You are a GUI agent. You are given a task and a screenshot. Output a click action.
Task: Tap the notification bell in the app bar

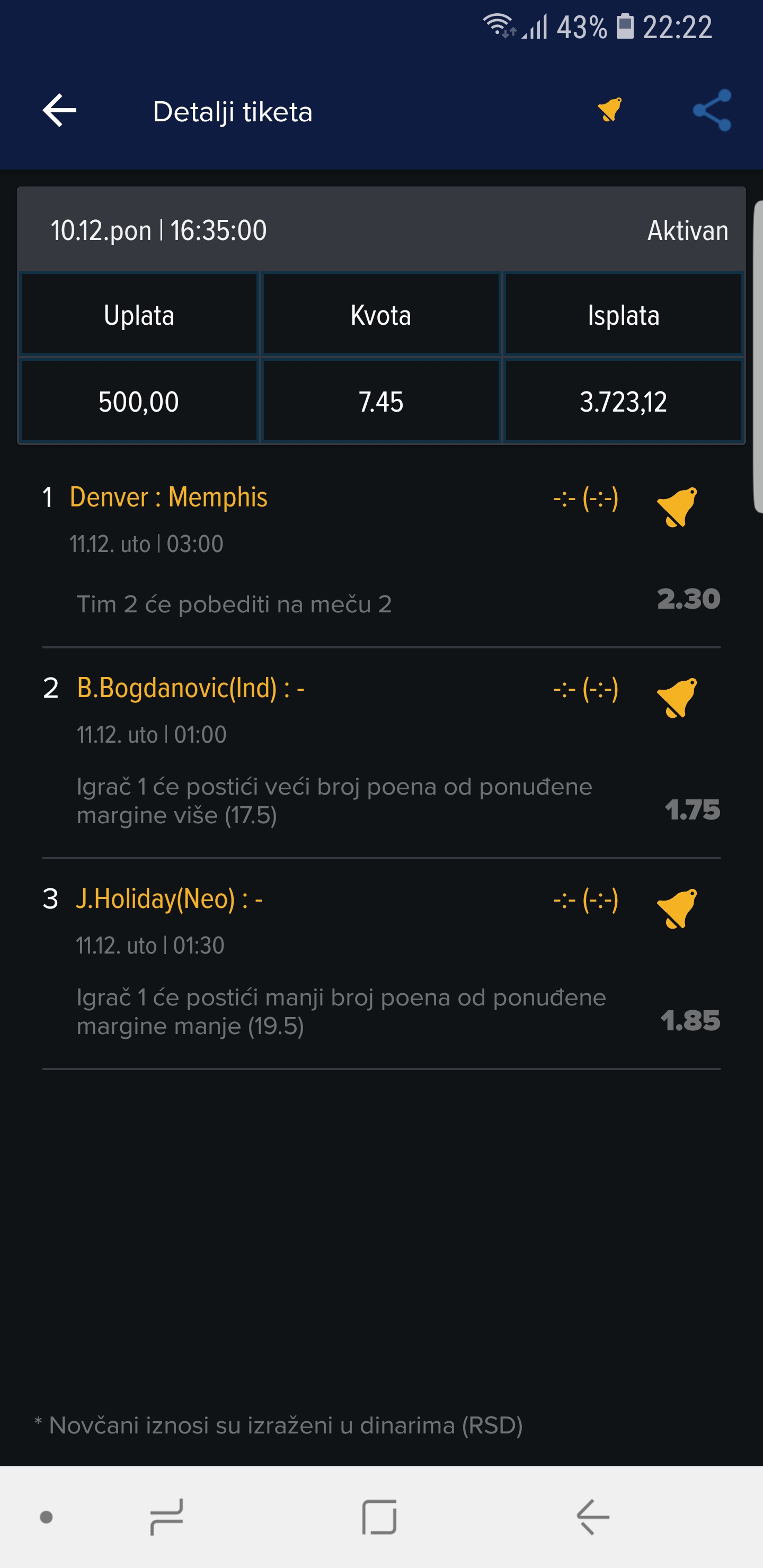click(x=609, y=110)
